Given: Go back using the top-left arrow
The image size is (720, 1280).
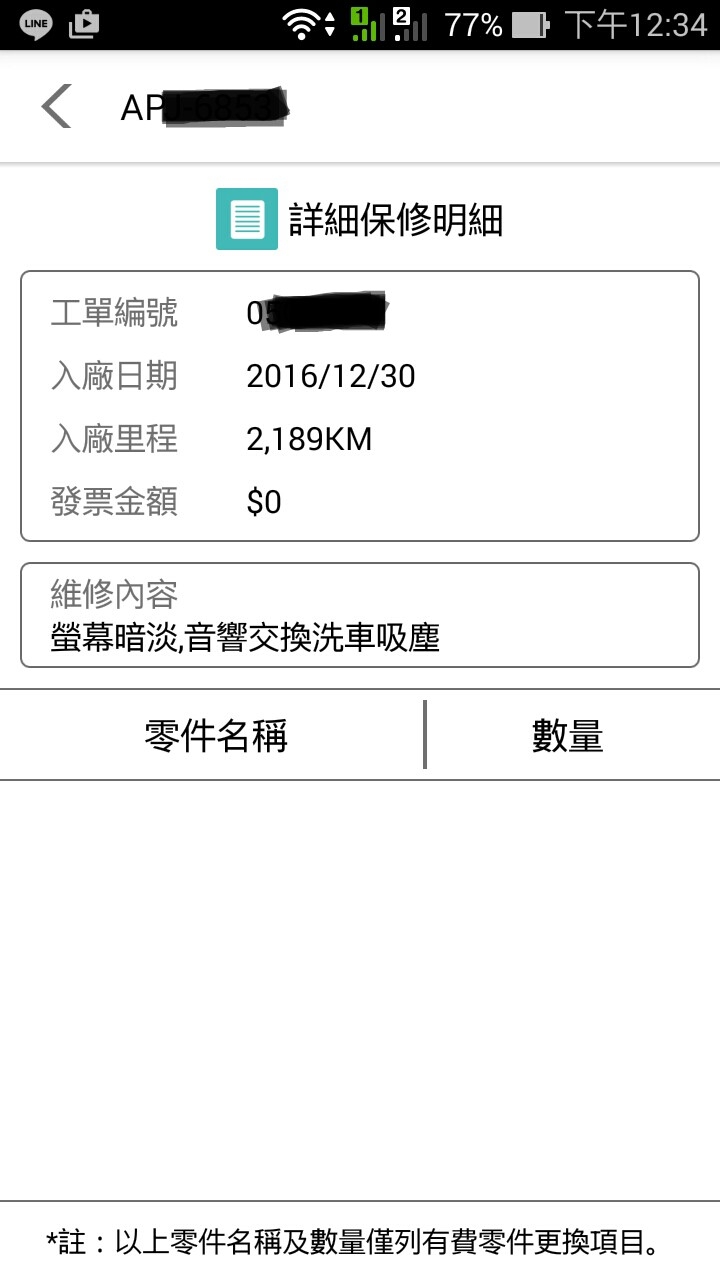Looking at the screenshot, I should coord(57,106).
